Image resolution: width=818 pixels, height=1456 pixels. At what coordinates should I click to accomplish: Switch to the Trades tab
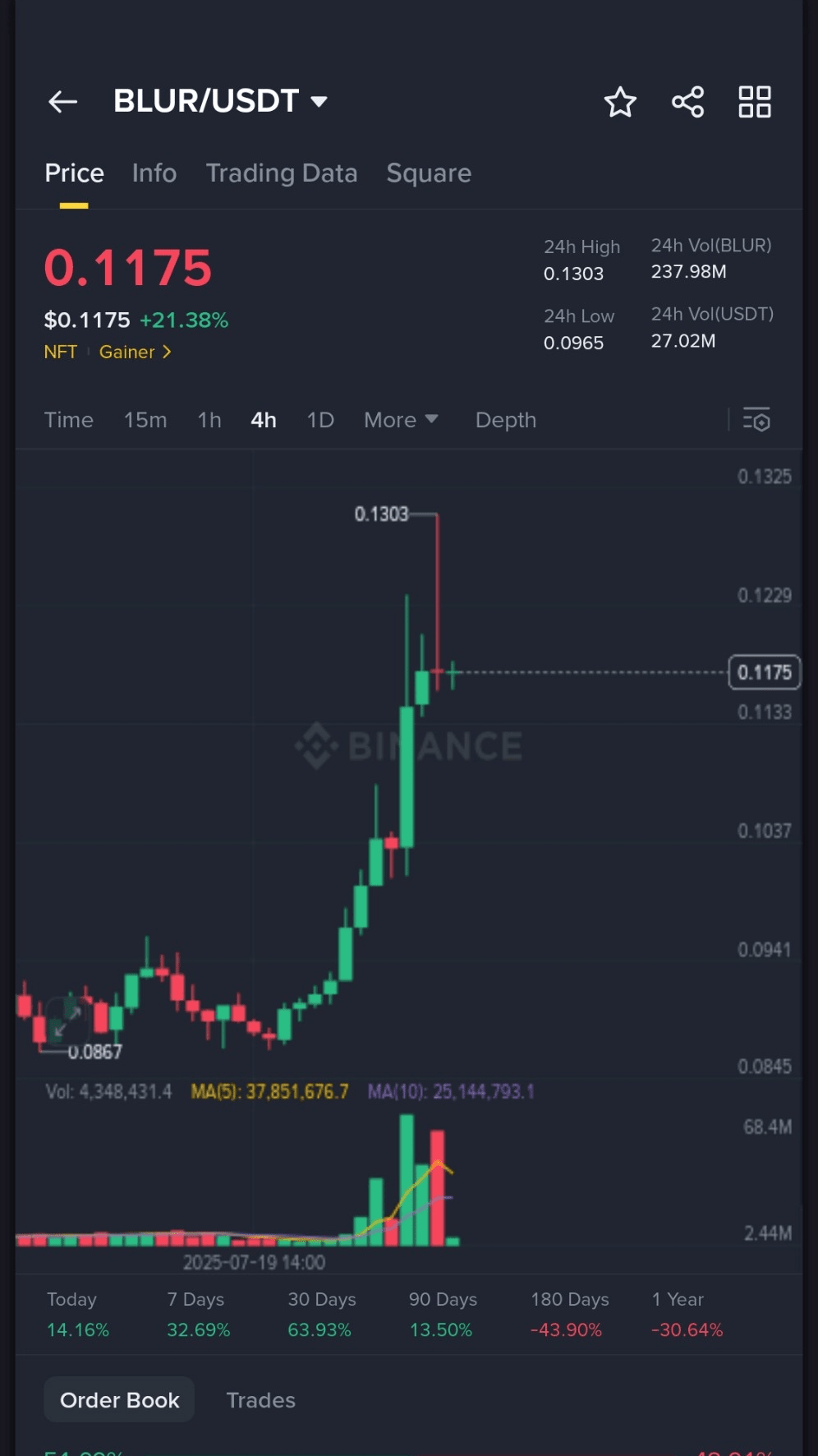(260, 1400)
